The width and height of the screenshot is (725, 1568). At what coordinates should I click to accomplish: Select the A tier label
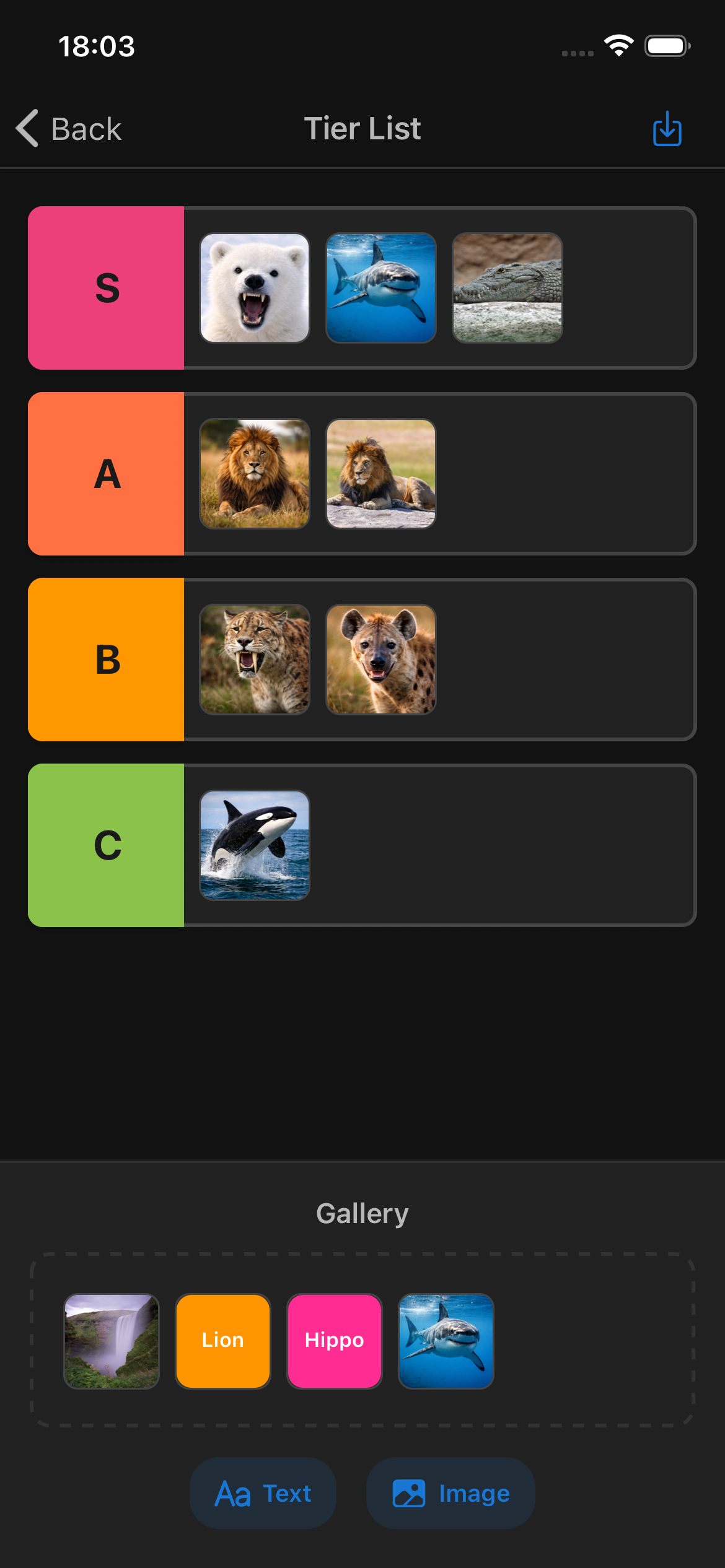coord(107,474)
